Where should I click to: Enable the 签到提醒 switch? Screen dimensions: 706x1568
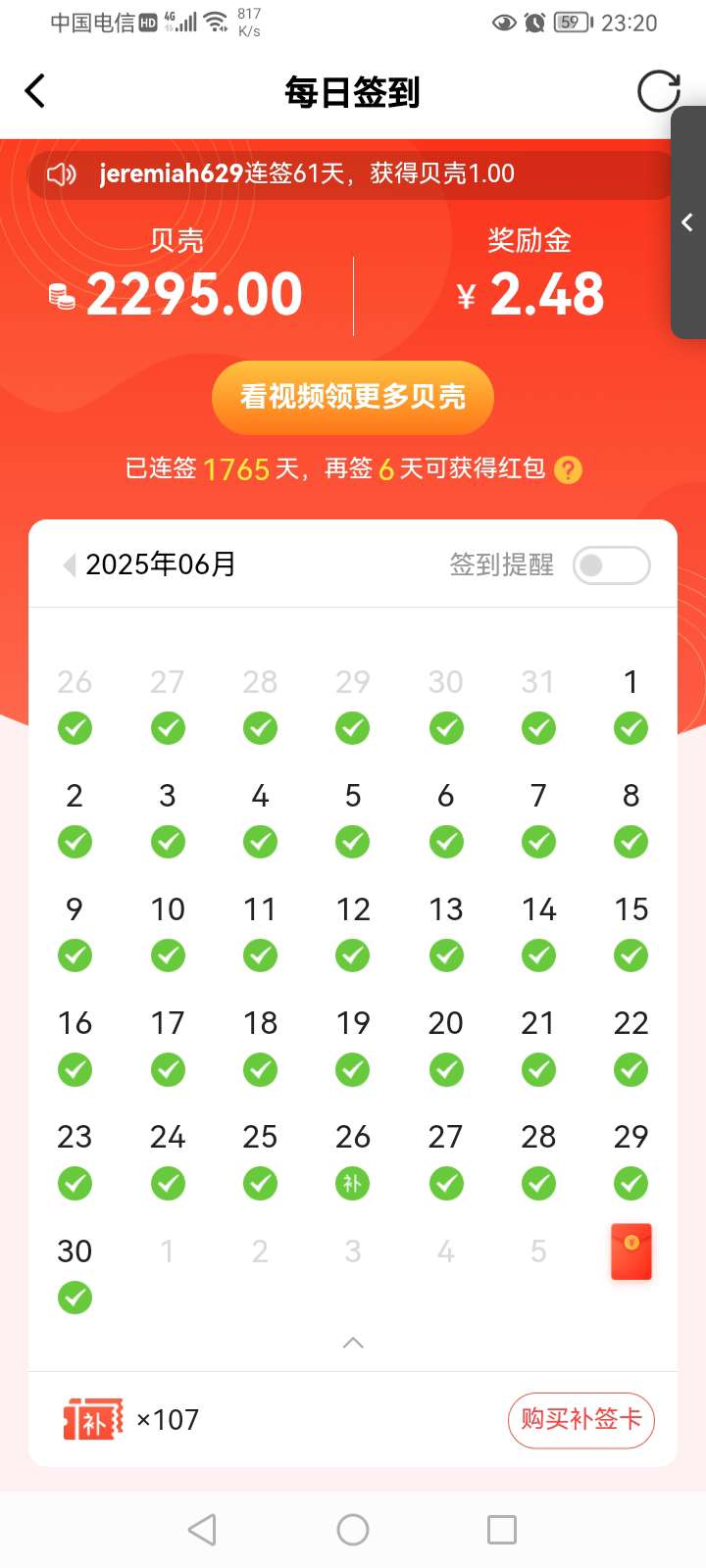tap(611, 565)
